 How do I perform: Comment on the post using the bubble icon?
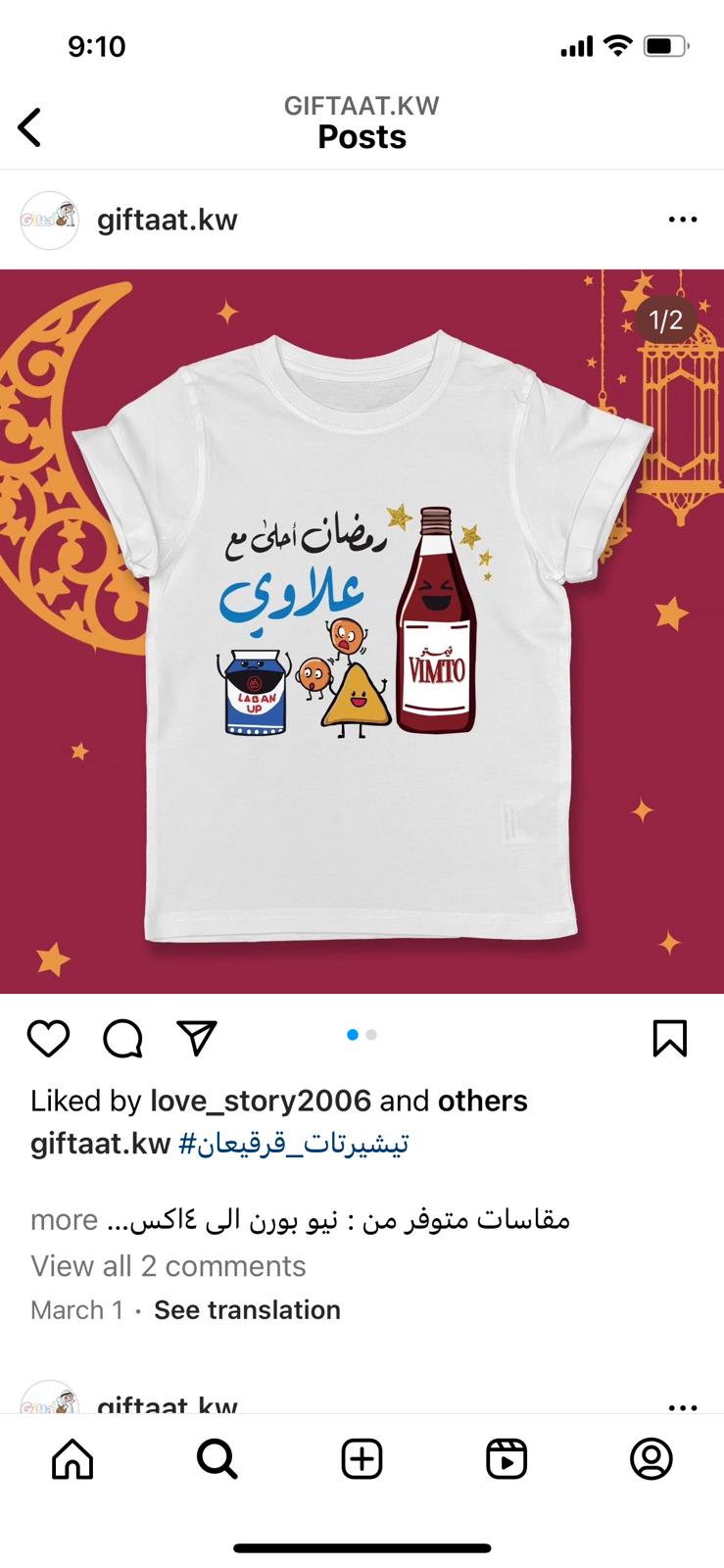123,1038
